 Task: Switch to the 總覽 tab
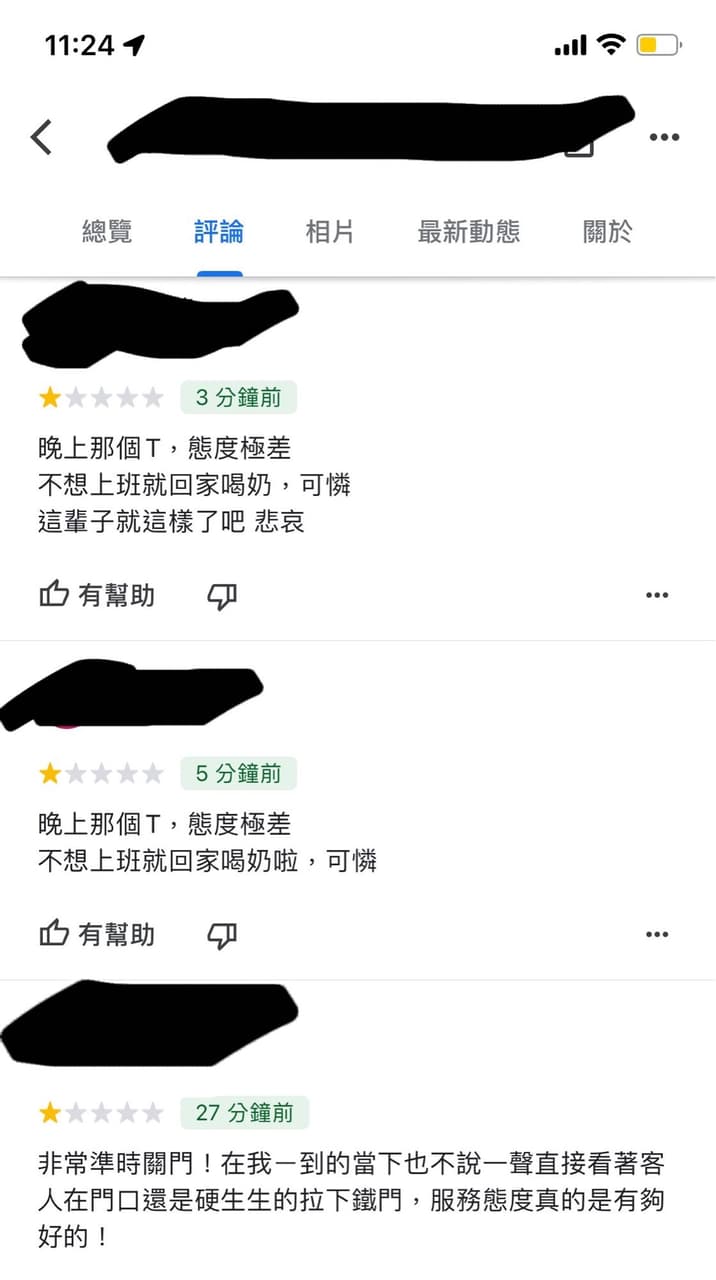(107, 232)
